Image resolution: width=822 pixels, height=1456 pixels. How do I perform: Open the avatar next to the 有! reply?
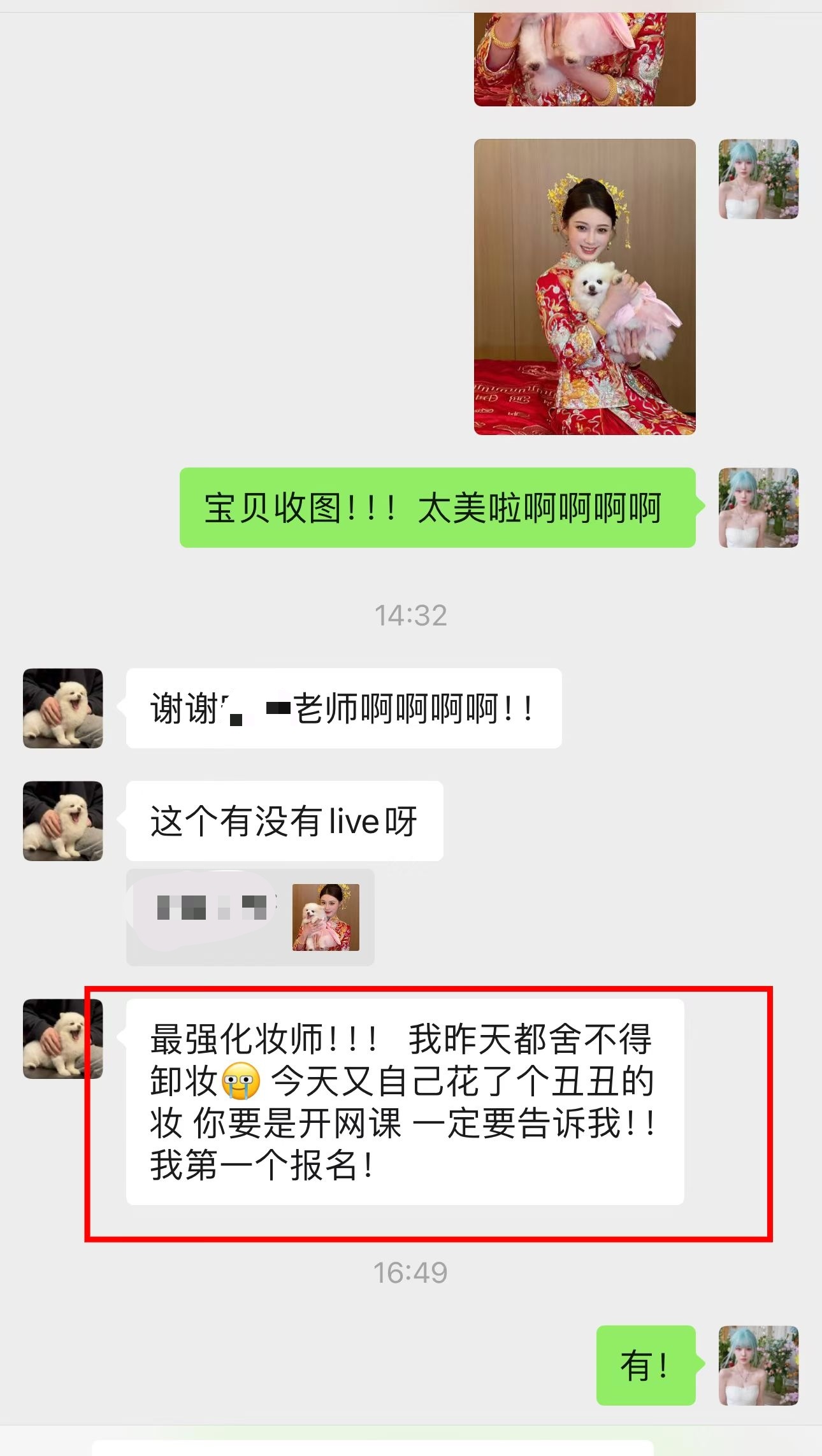pos(758,1365)
